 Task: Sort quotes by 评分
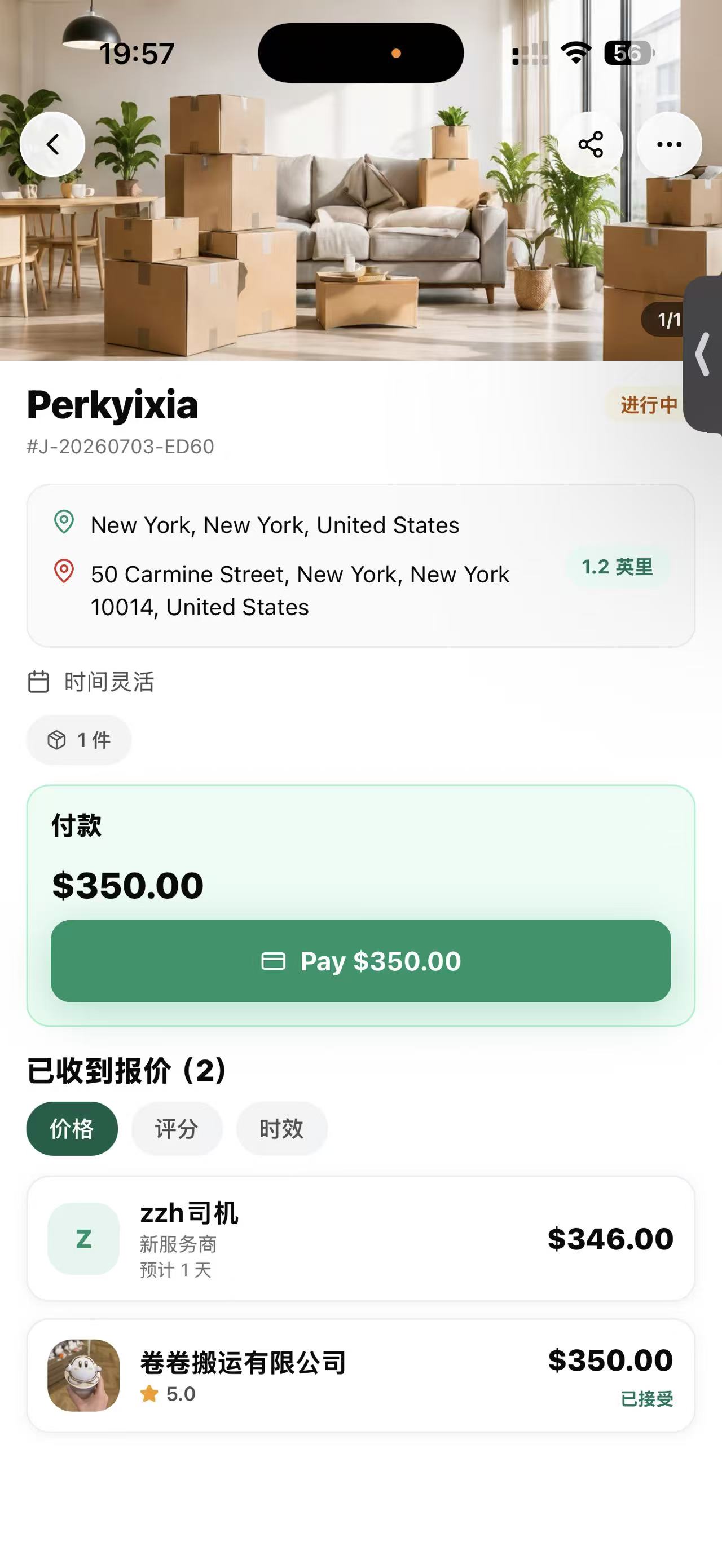tap(177, 1129)
